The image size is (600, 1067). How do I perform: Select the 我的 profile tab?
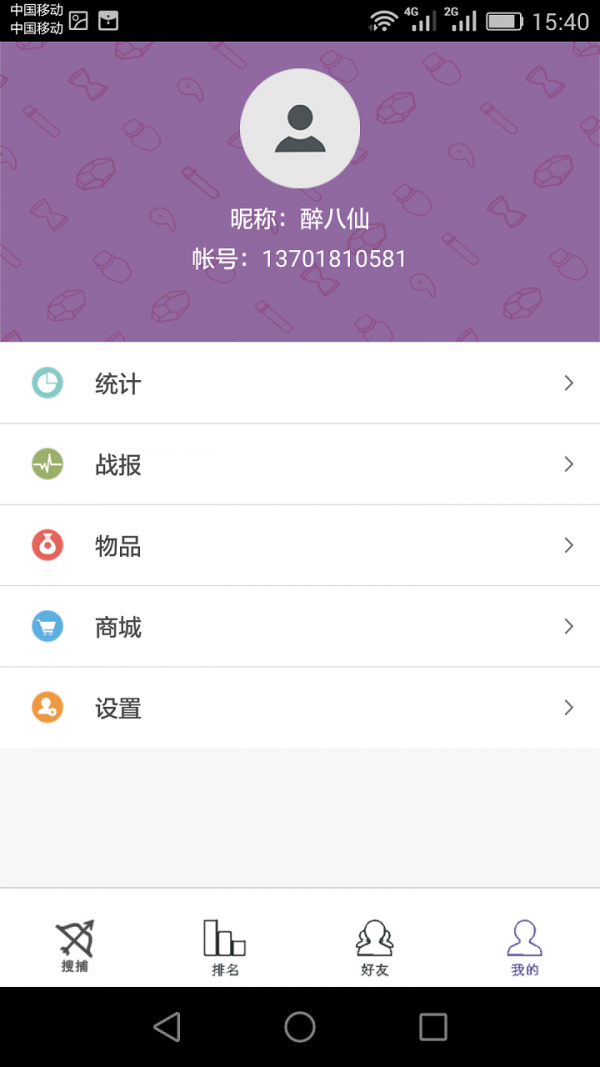(x=525, y=945)
